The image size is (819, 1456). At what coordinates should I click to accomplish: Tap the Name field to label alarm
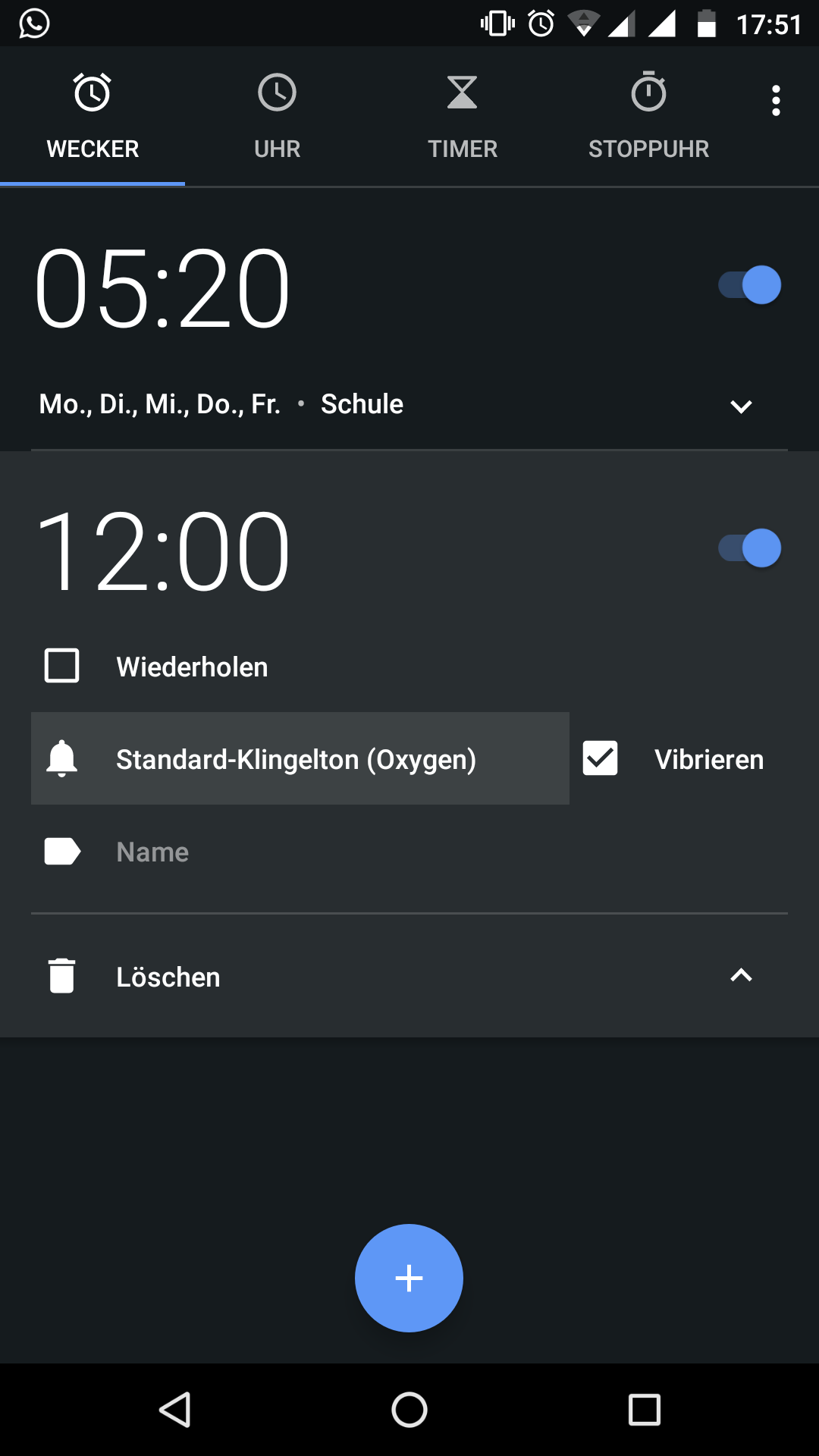tap(409, 852)
